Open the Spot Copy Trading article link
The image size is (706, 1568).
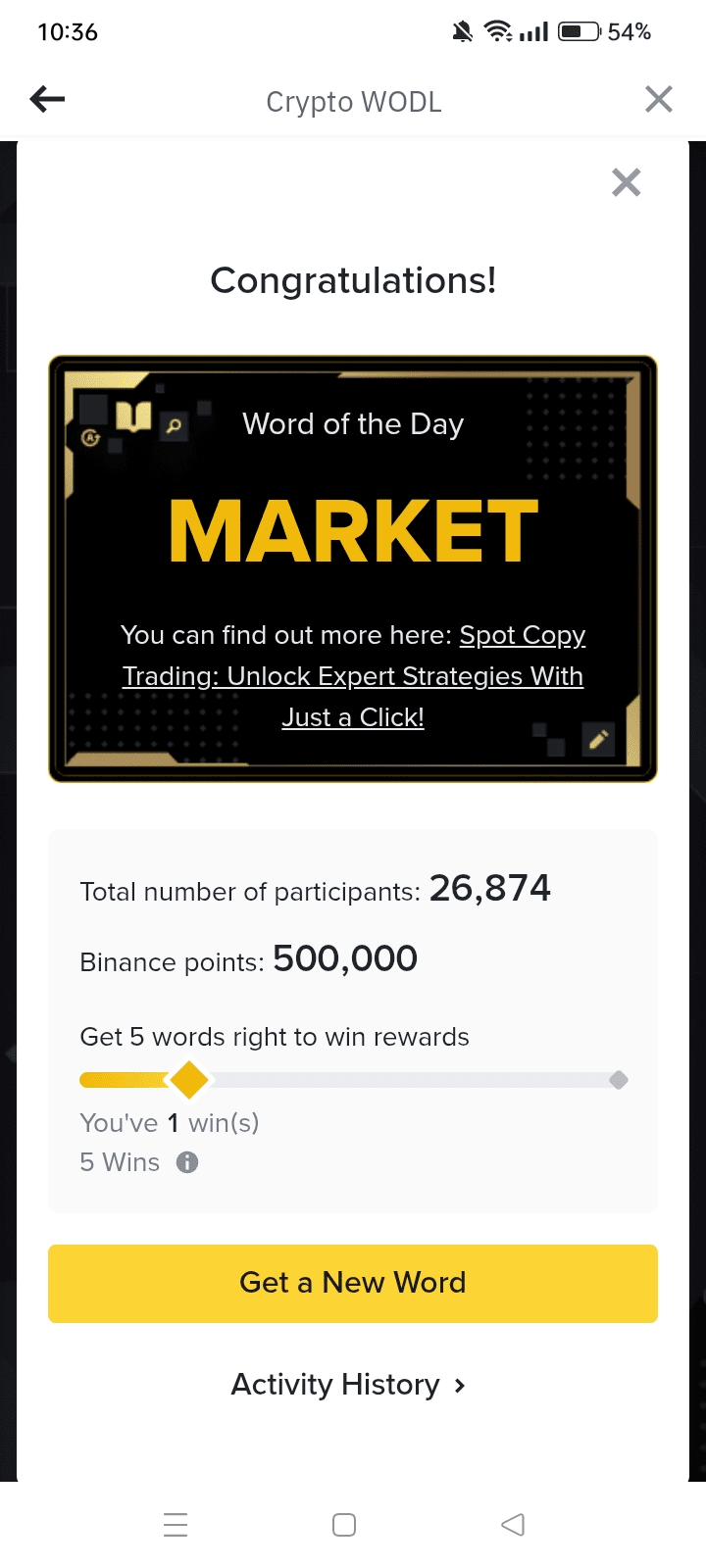tap(353, 676)
